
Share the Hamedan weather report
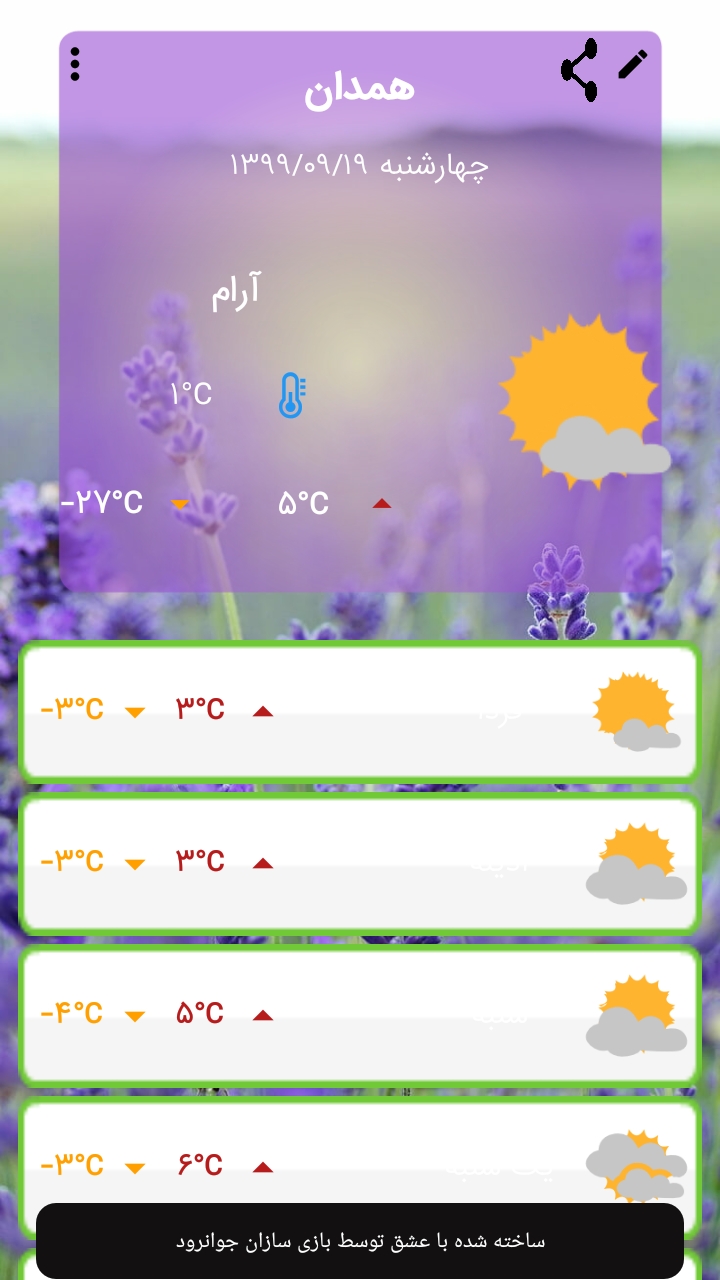click(x=580, y=70)
